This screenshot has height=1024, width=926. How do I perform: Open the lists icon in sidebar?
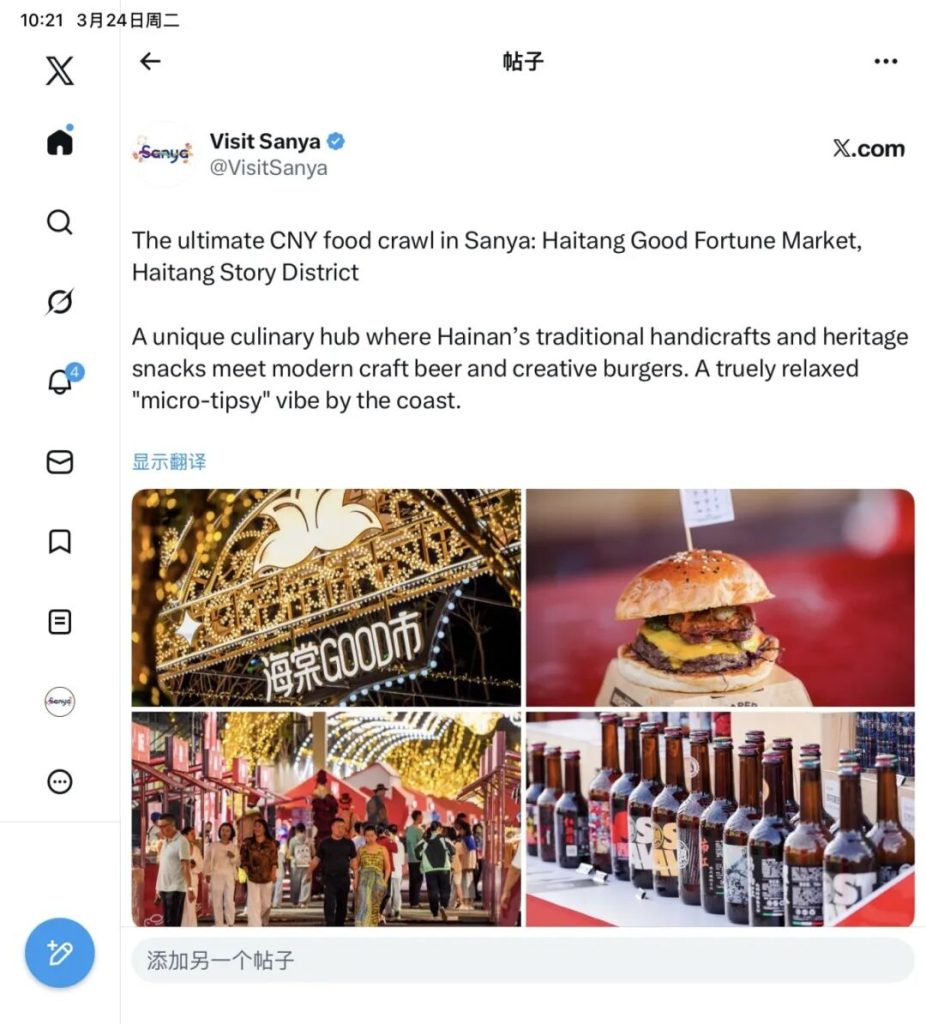[x=60, y=621]
